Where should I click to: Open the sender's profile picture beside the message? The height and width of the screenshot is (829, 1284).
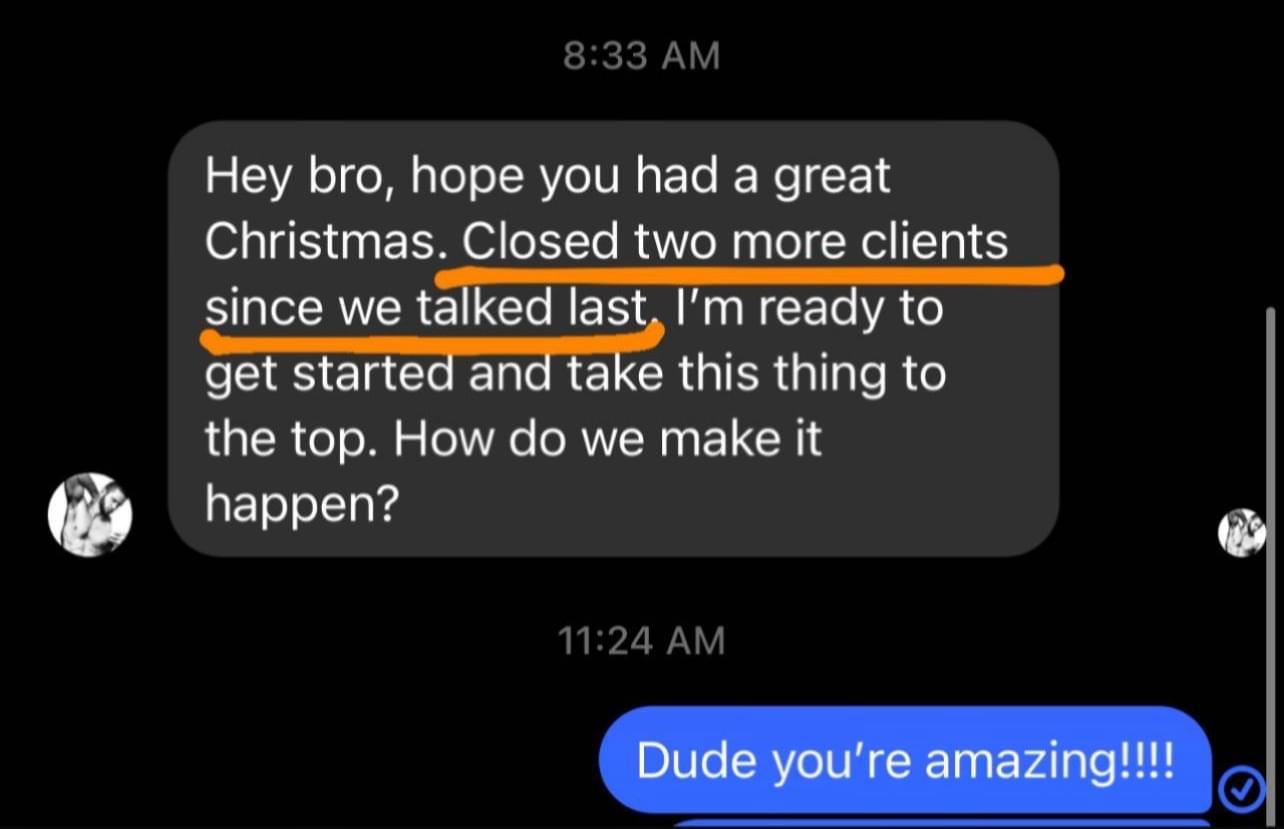[90, 514]
